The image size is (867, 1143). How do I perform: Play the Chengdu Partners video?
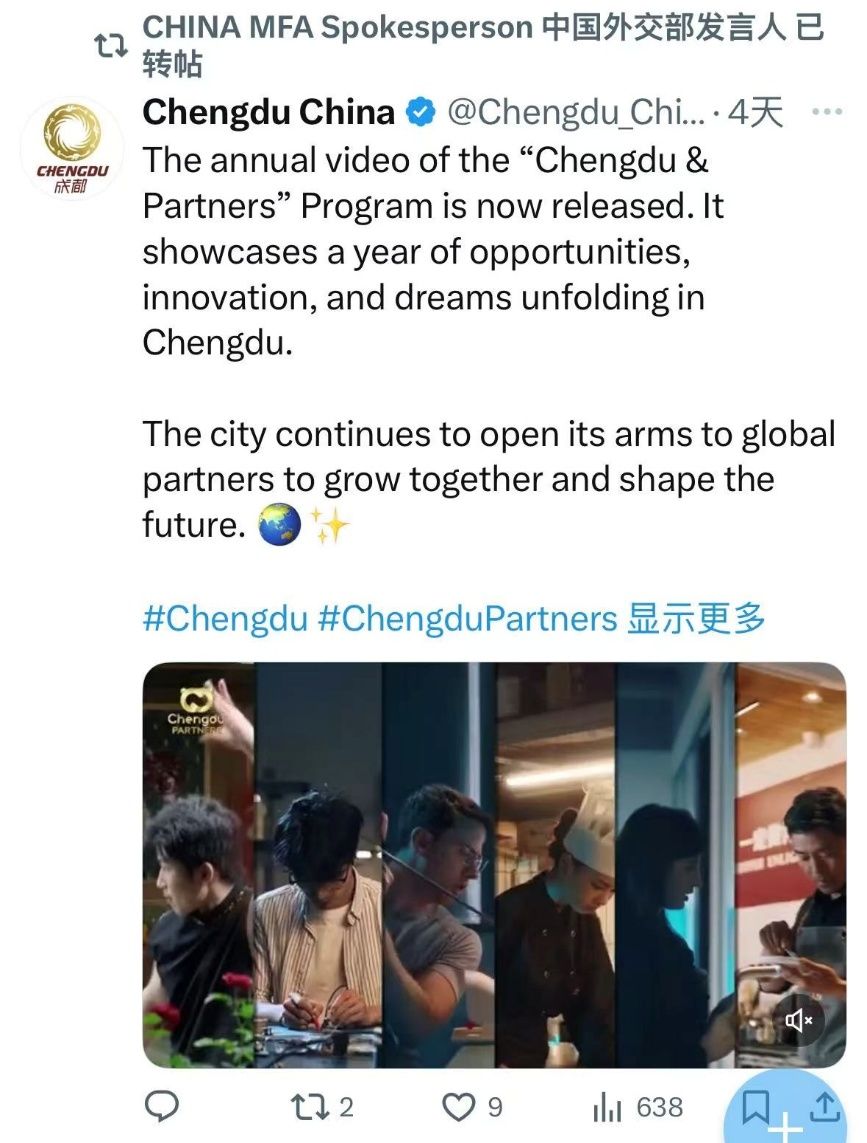pos(493,863)
